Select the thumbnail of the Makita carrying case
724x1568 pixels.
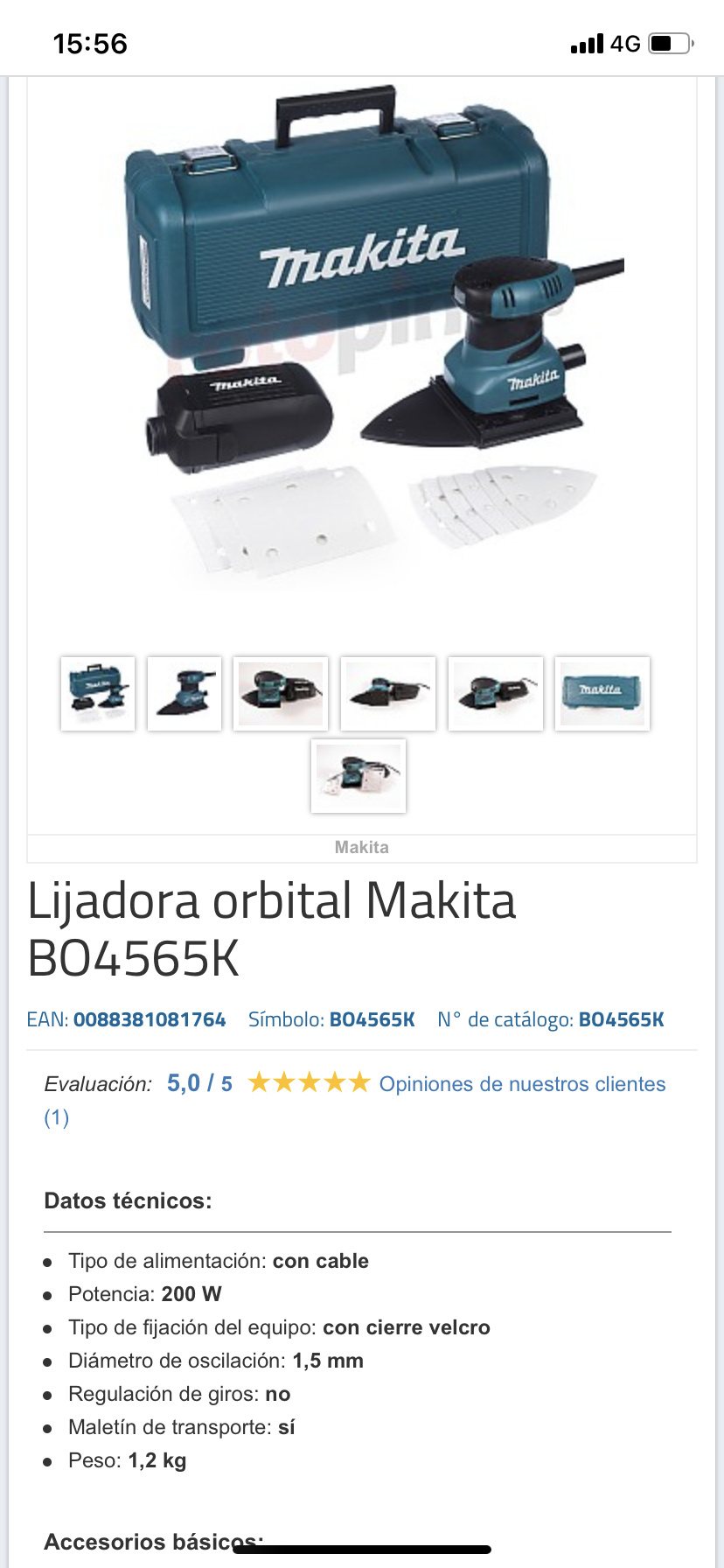click(602, 693)
